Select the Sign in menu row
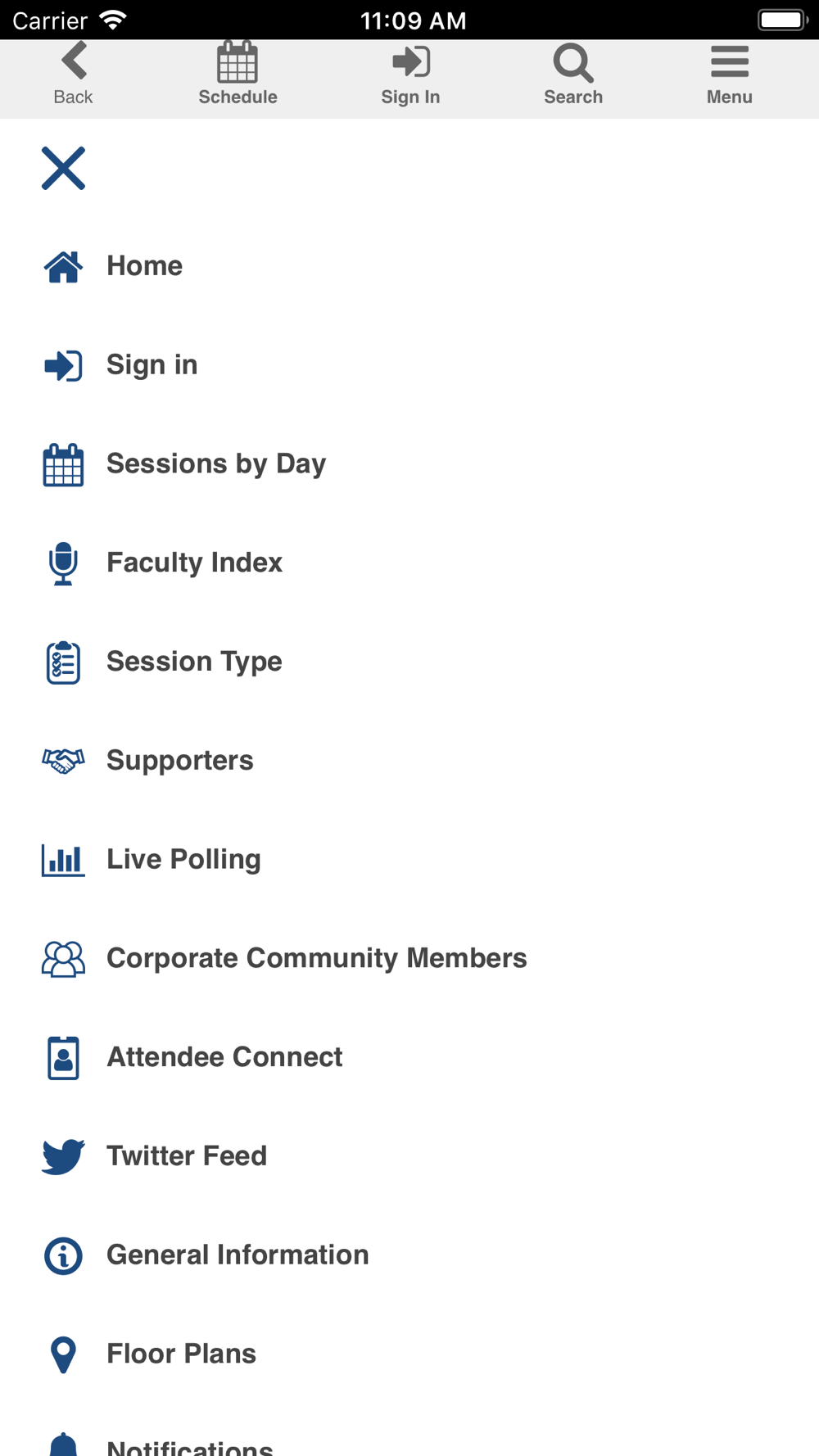The height and width of the screenshot is (1456, 819). click(409, 365)
